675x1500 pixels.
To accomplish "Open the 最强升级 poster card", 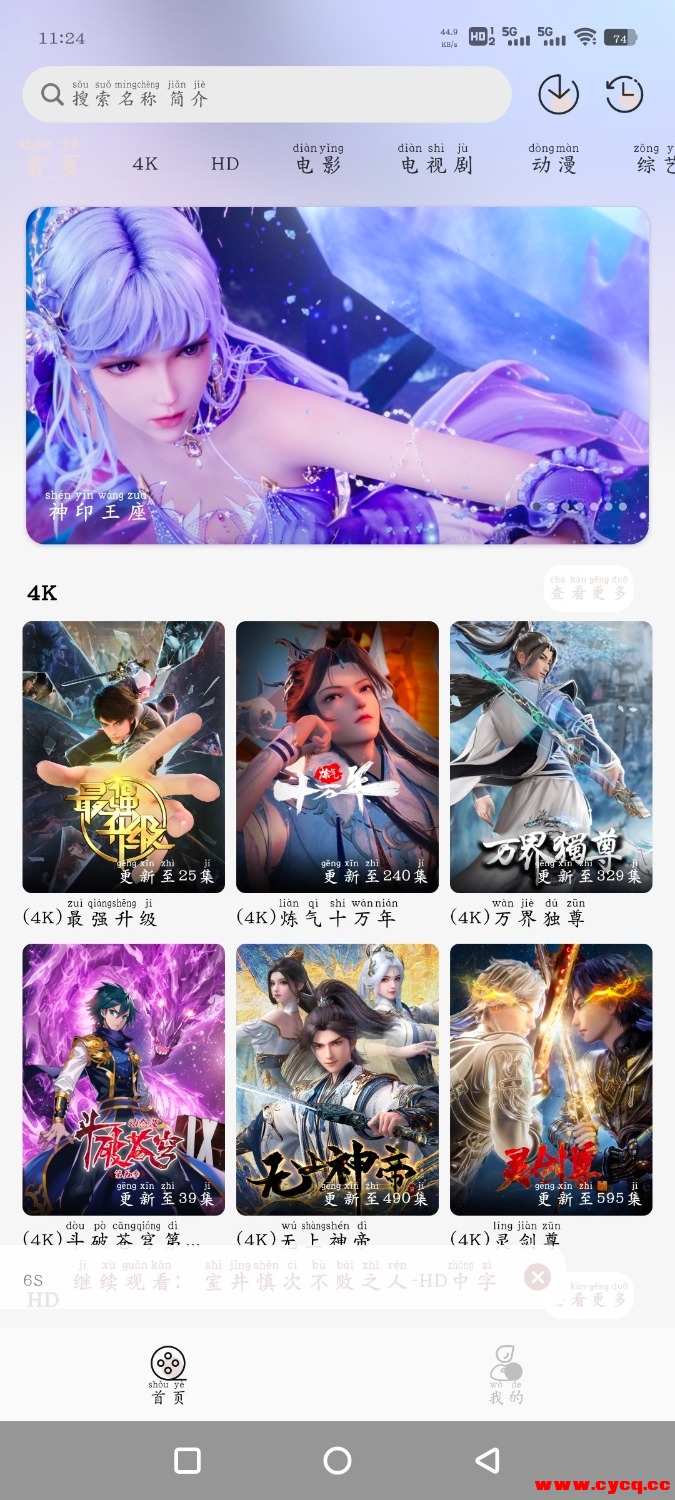I will click(x=123, y=757).
